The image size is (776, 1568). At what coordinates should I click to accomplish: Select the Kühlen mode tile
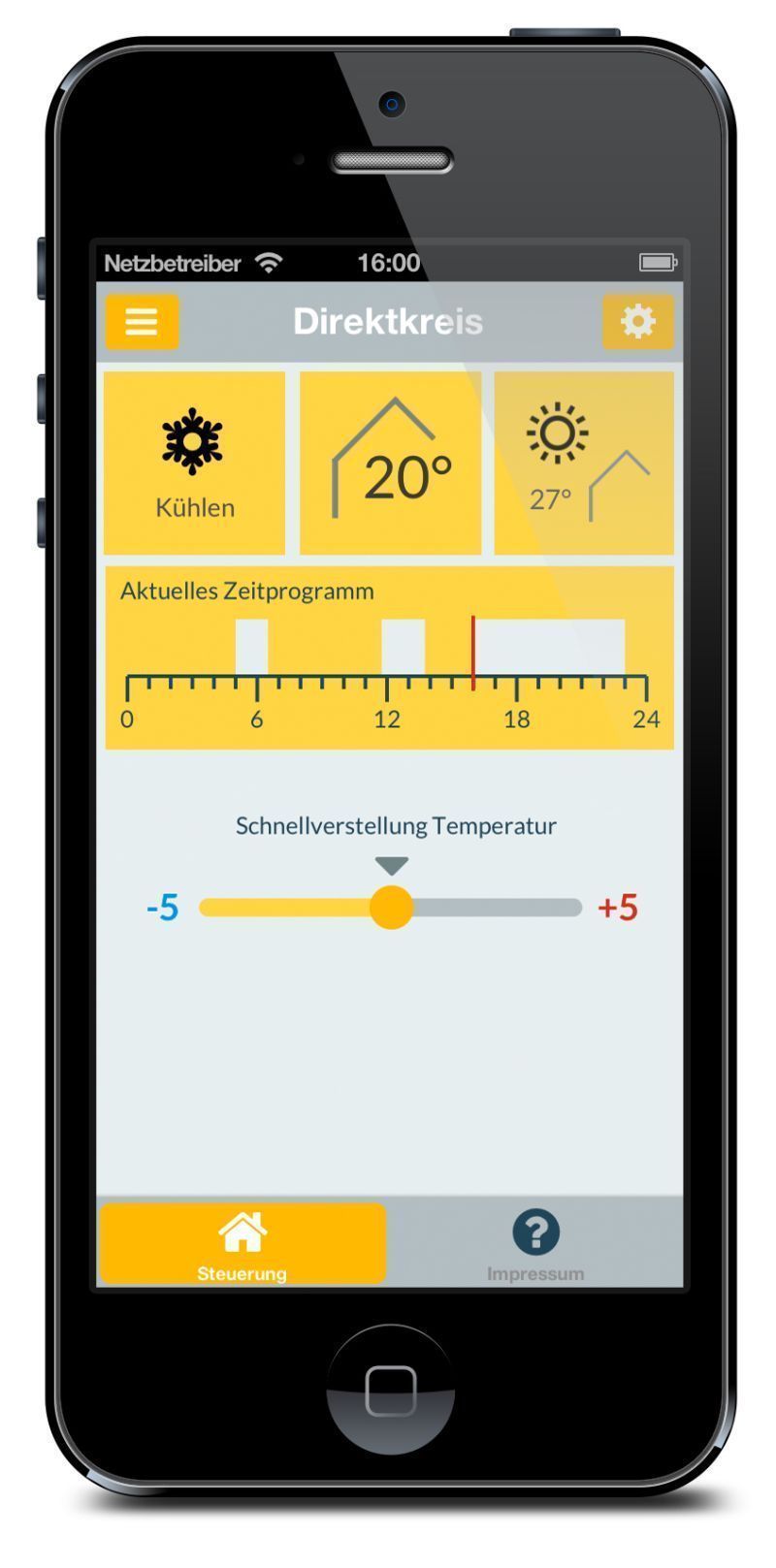tap(194, 463)
